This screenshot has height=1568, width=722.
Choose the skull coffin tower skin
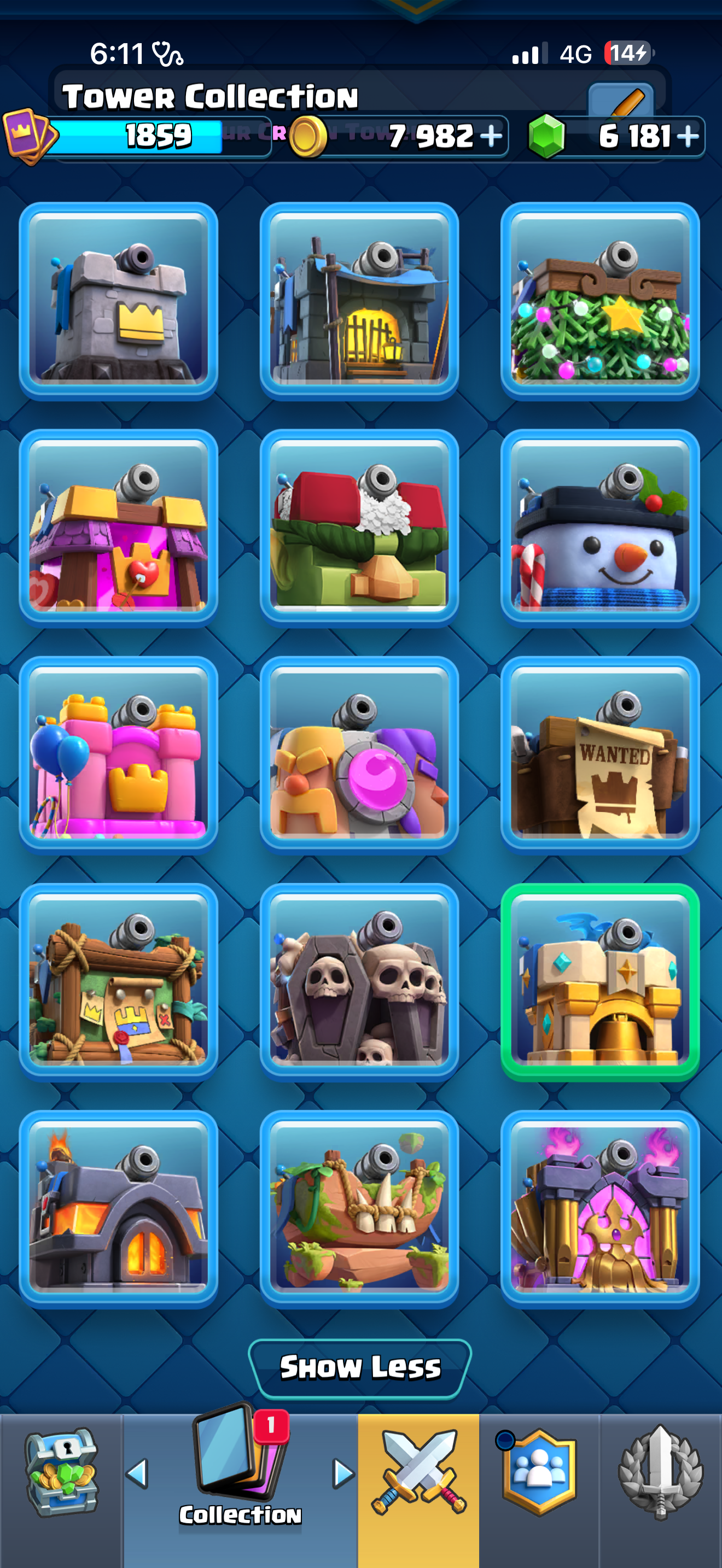359,982
